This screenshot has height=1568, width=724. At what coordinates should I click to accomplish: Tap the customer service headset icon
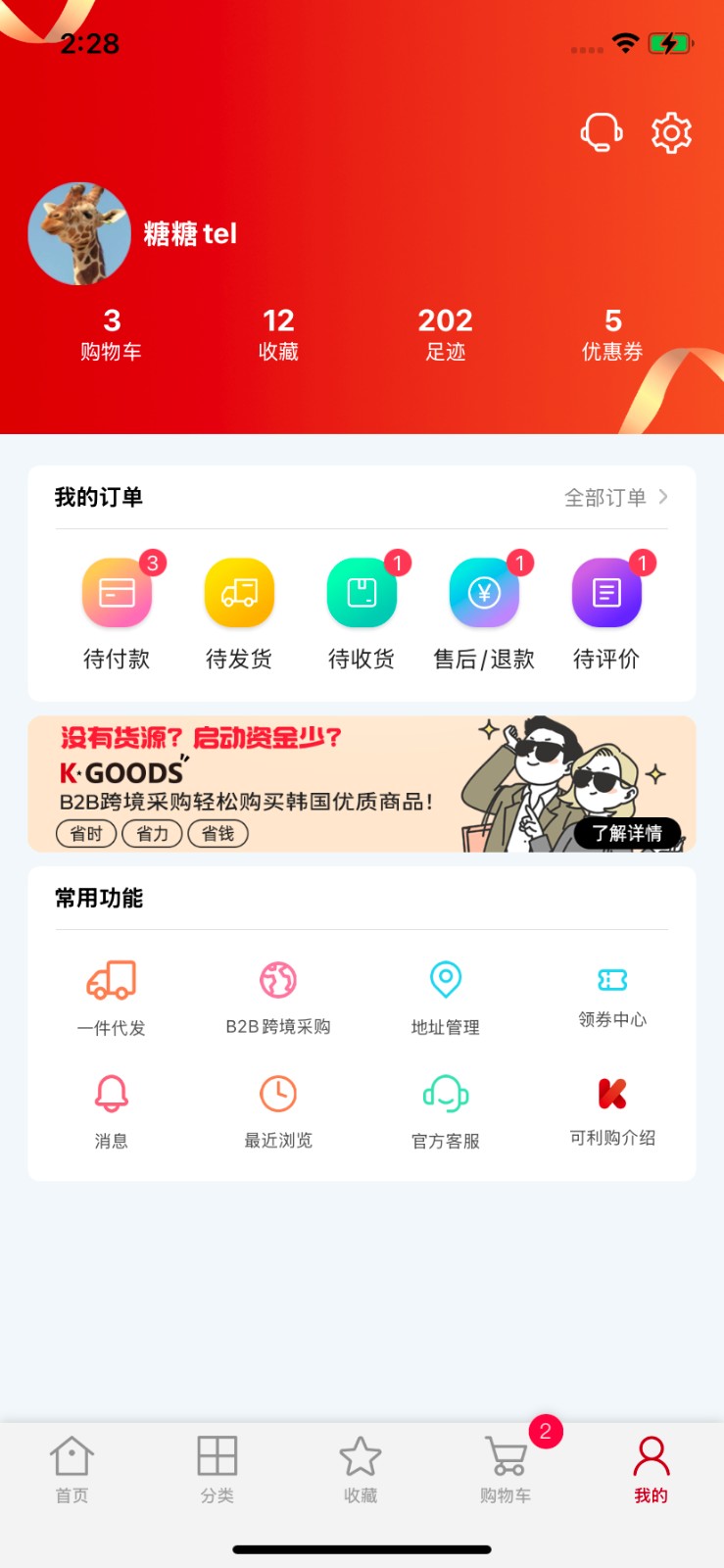(x=602, y=132)
